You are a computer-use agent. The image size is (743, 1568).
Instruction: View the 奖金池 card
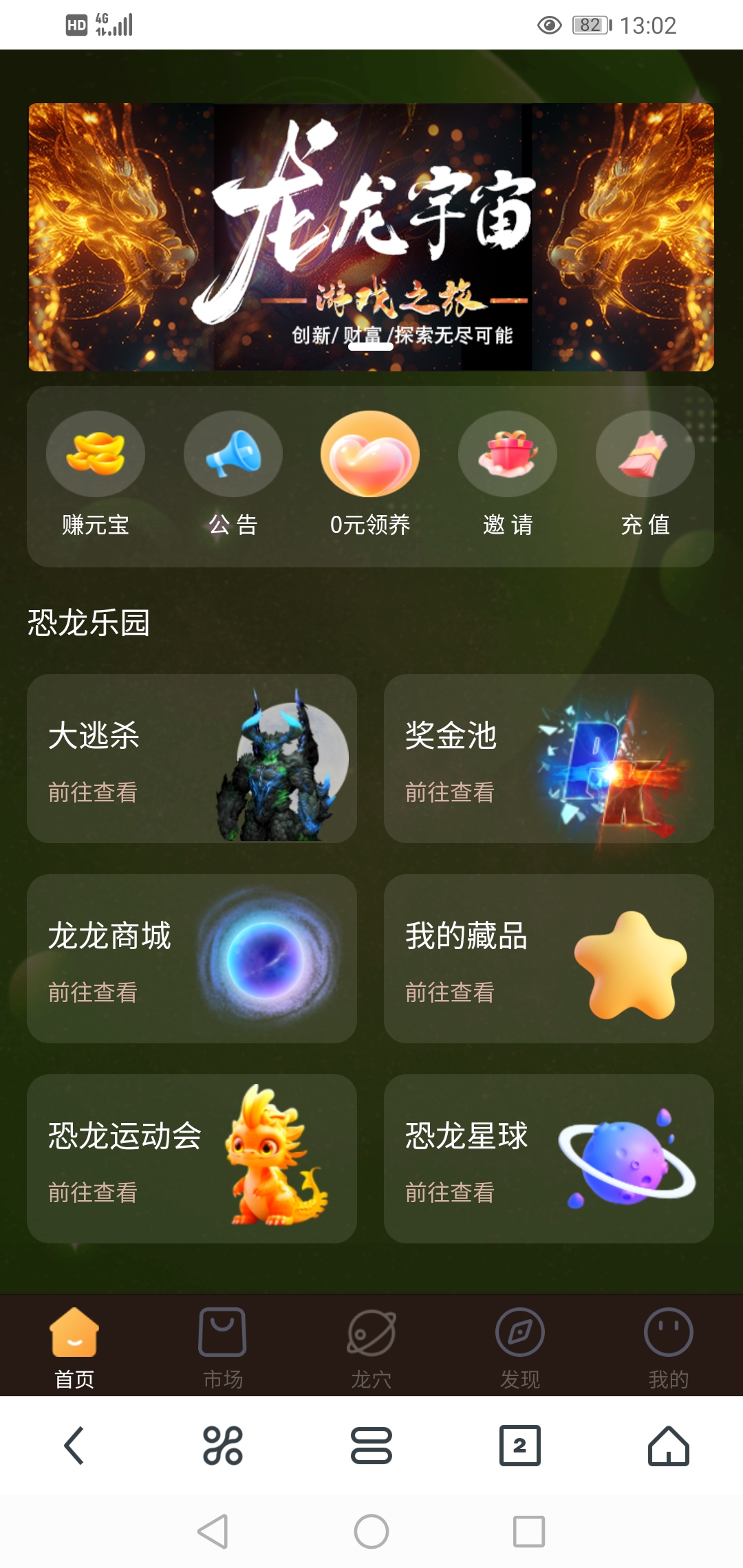(549, 759)
